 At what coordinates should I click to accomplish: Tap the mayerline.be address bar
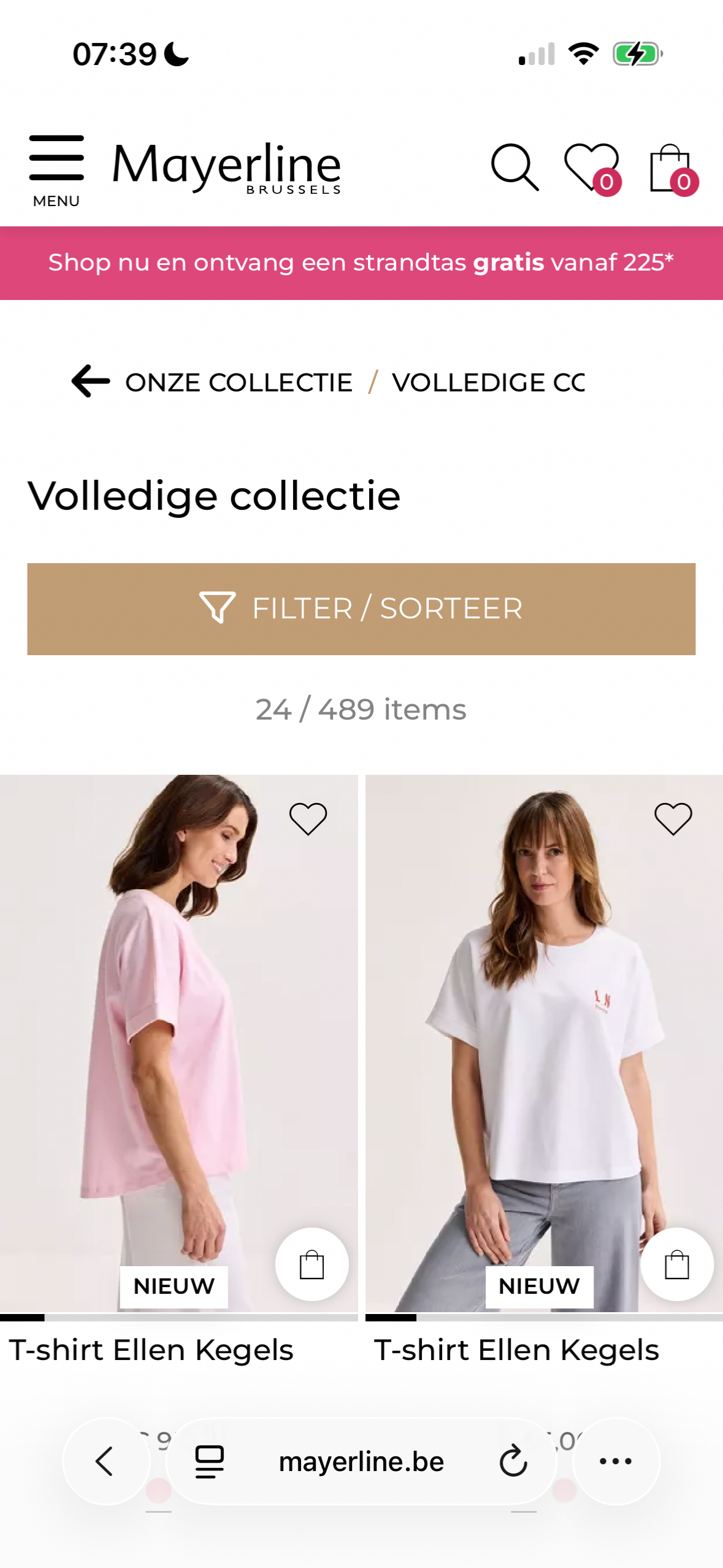click(361, 1461)
